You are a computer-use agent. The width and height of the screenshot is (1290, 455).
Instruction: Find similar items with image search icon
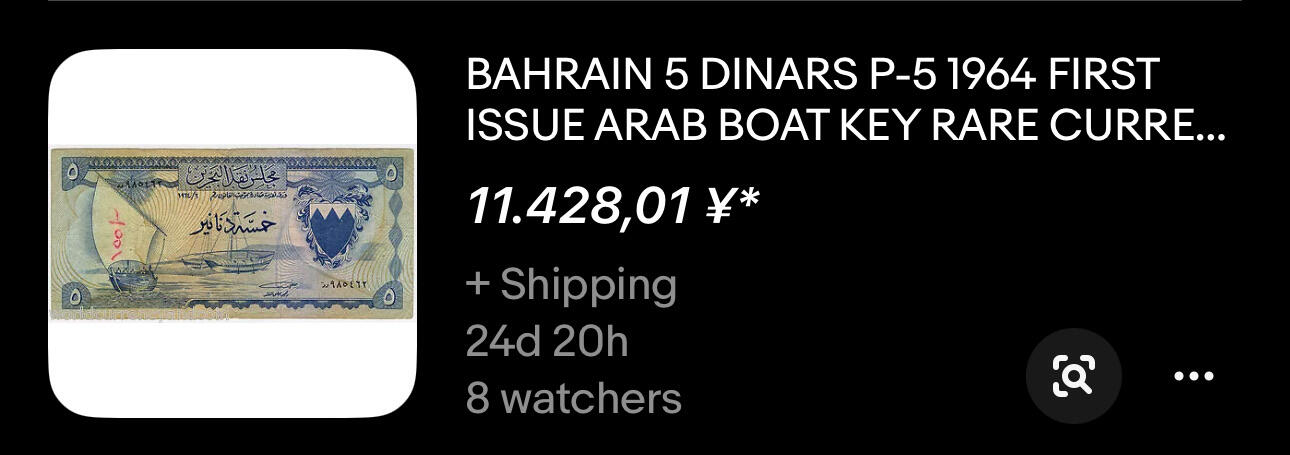tap(1074, 377)
